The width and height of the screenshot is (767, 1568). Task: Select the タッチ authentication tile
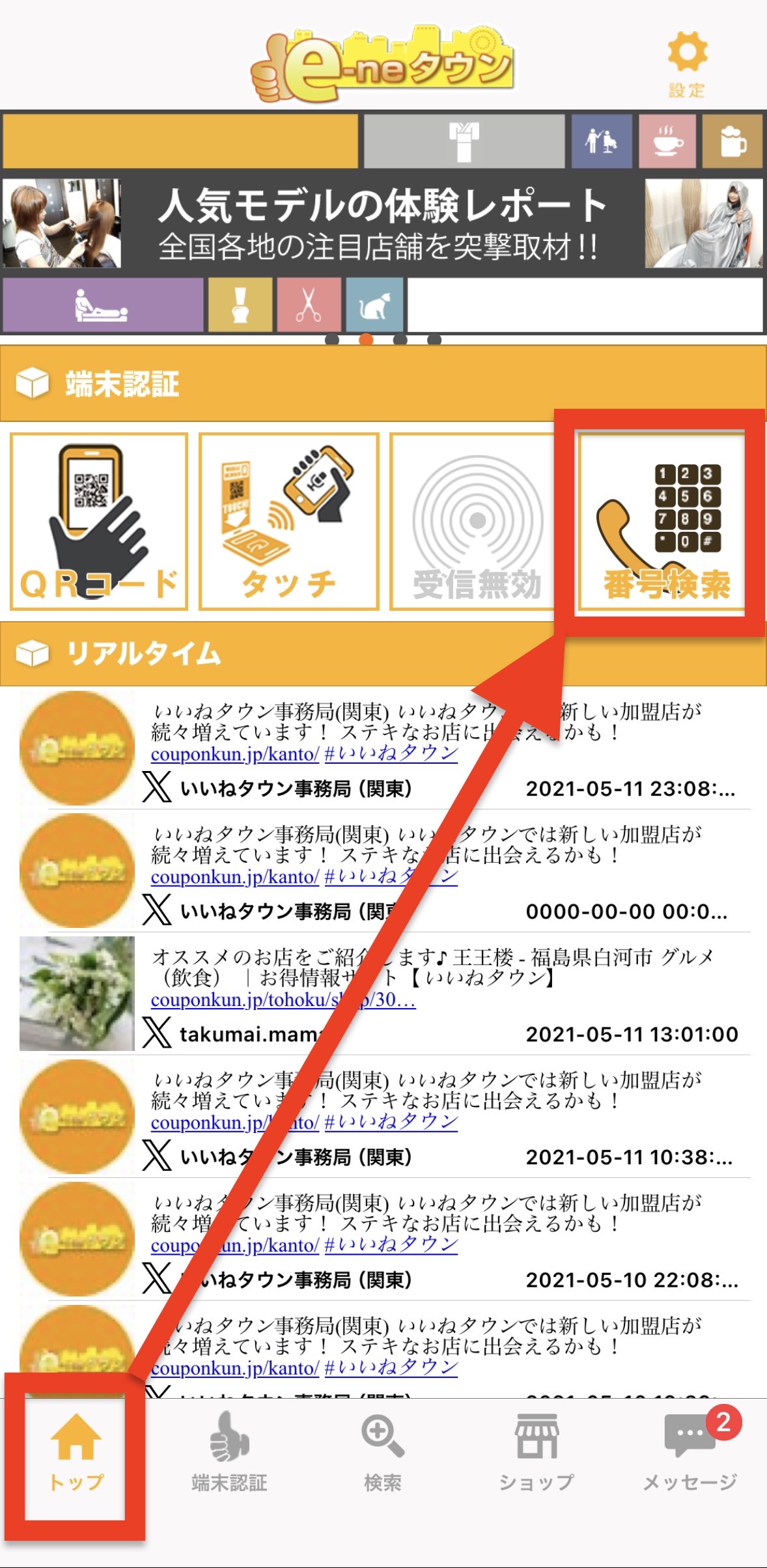pyautogui.click(x=288, y=522)
